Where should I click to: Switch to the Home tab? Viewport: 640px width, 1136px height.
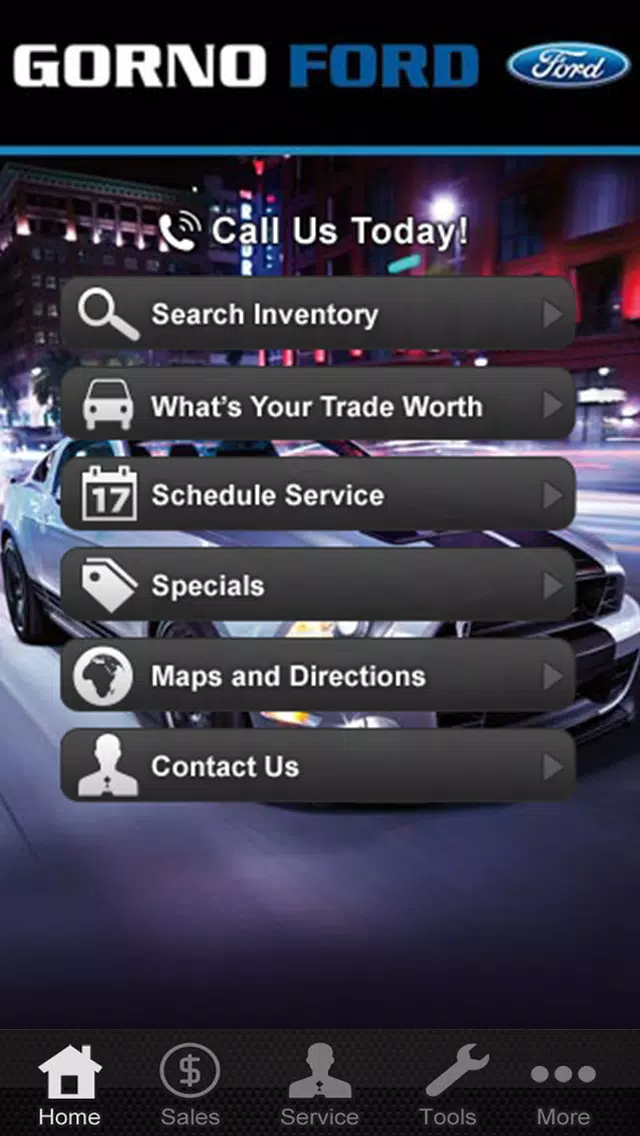click(x=70, y=1085)
